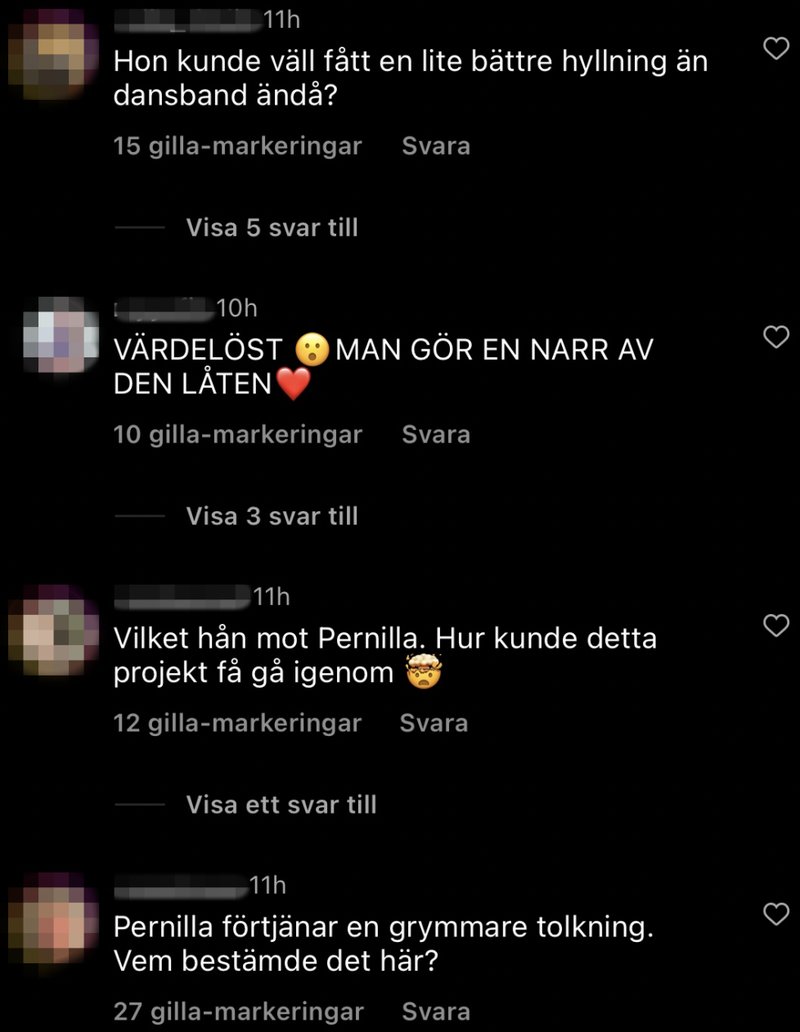
Task: Show 'Visa ett svar till' reply
Action: pyautogui.click(x=281, y=804)
